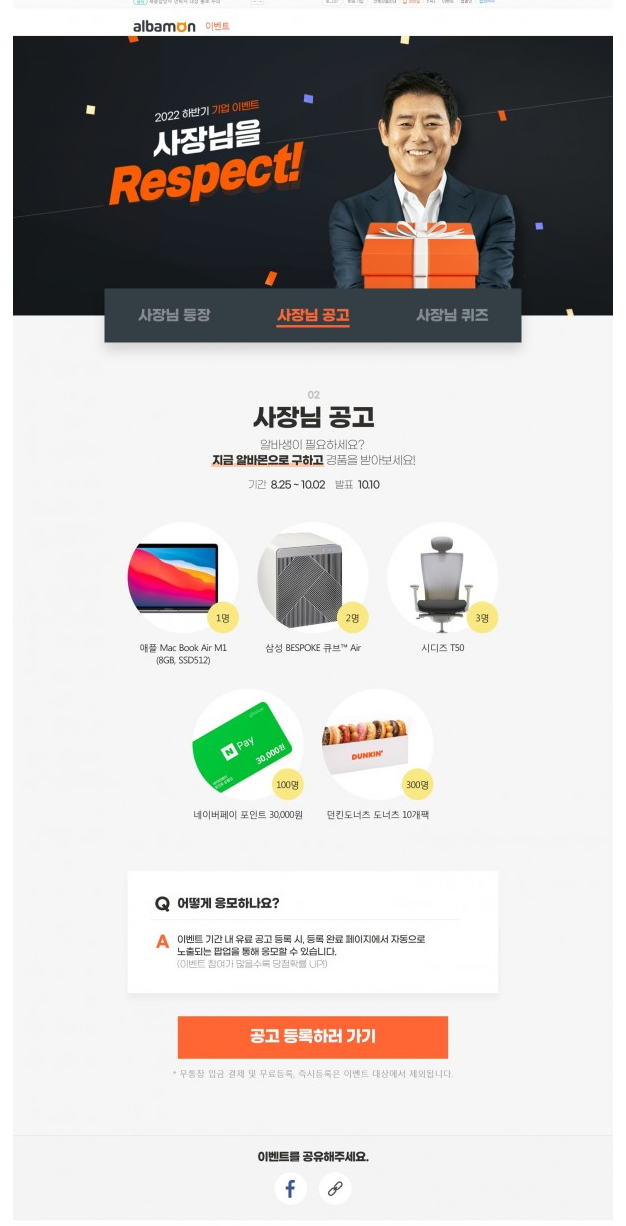
Task: Switch to the 사장님 등장 tab
Action: 174,315
